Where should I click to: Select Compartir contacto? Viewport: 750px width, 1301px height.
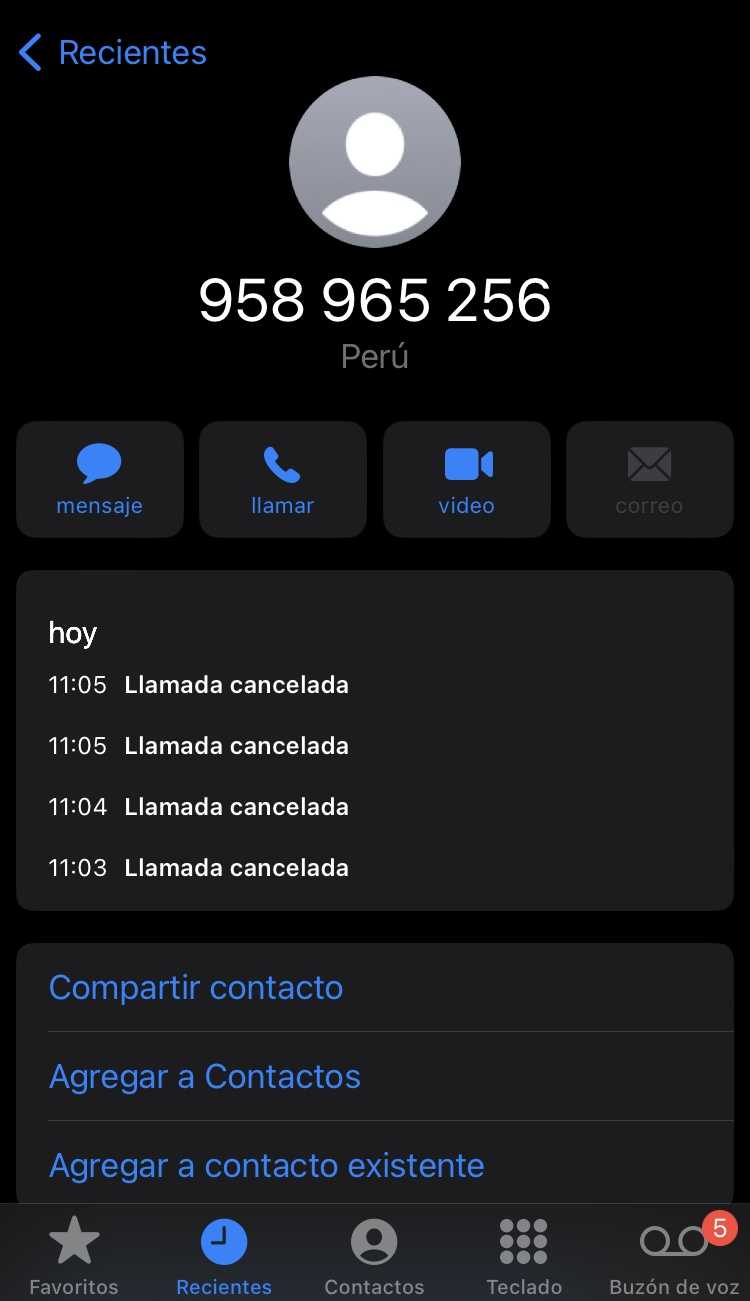pos(196,988)
